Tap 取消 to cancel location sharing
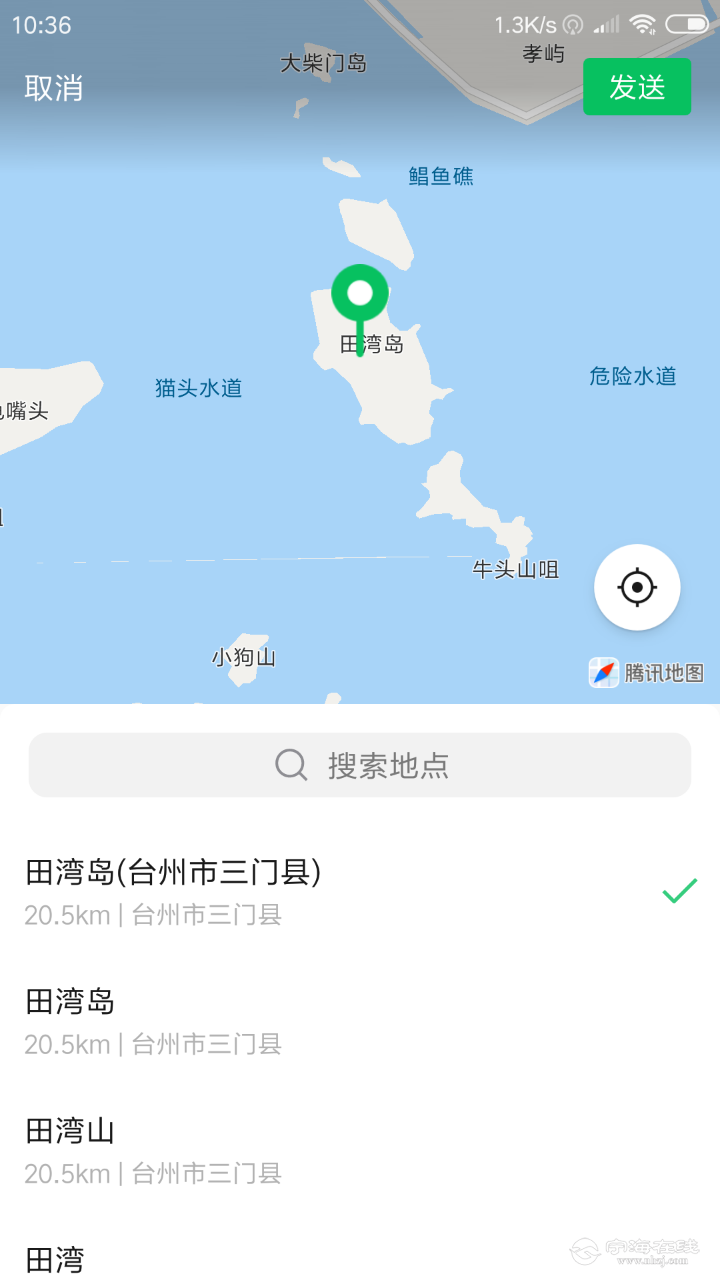 pyautogui.click(x=54, y=88)
